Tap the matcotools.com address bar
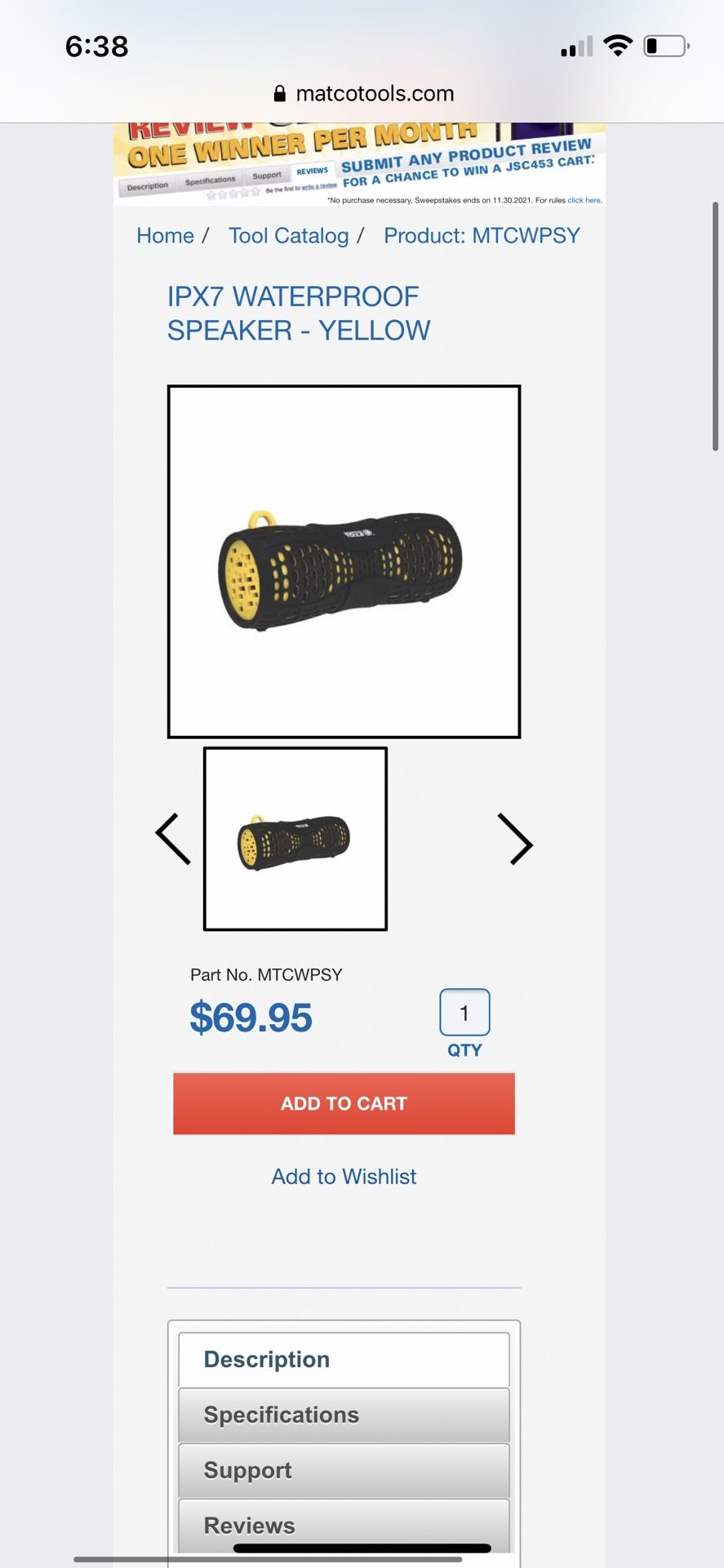 point(363,94)
